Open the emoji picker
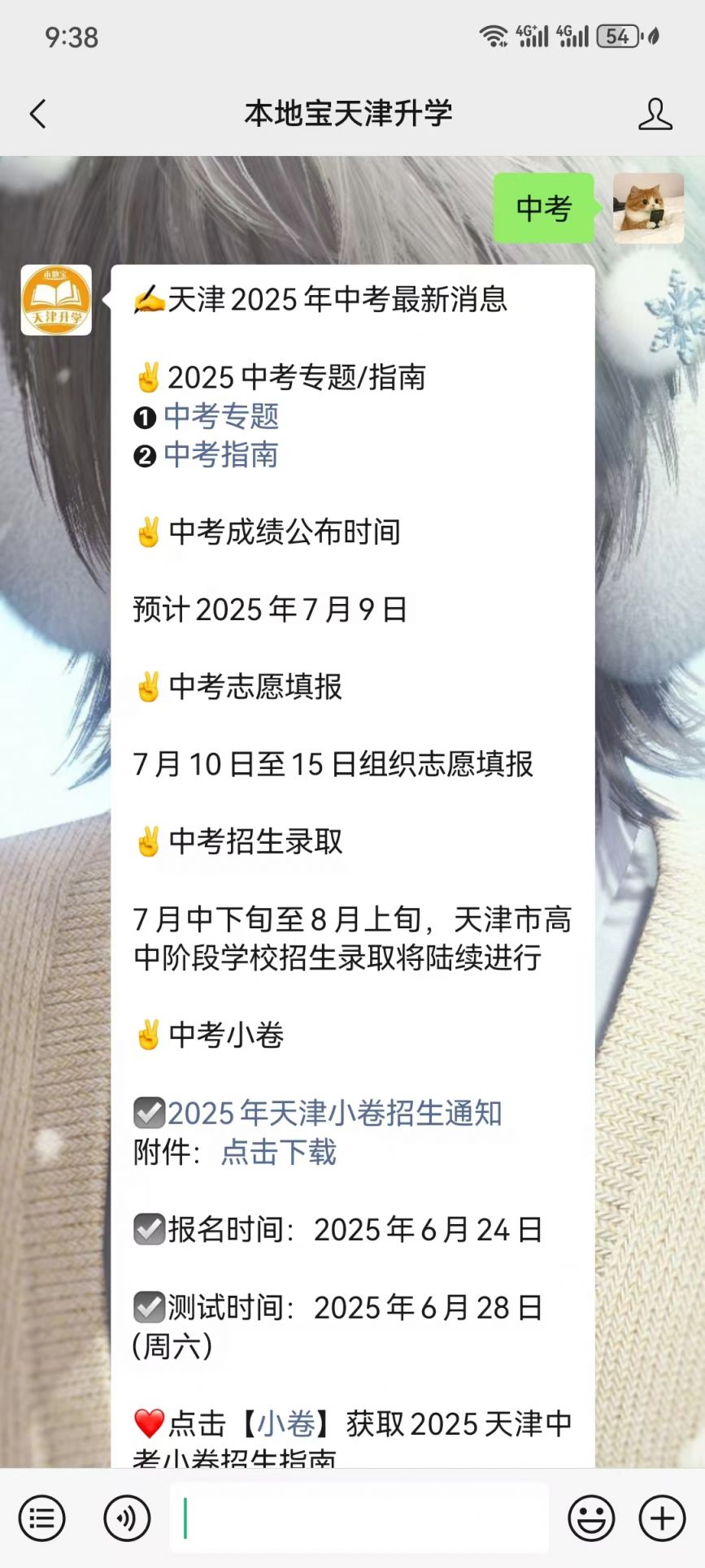Image resolution: width=705 pixels, height=1568 pixels. coord(590,1518)
